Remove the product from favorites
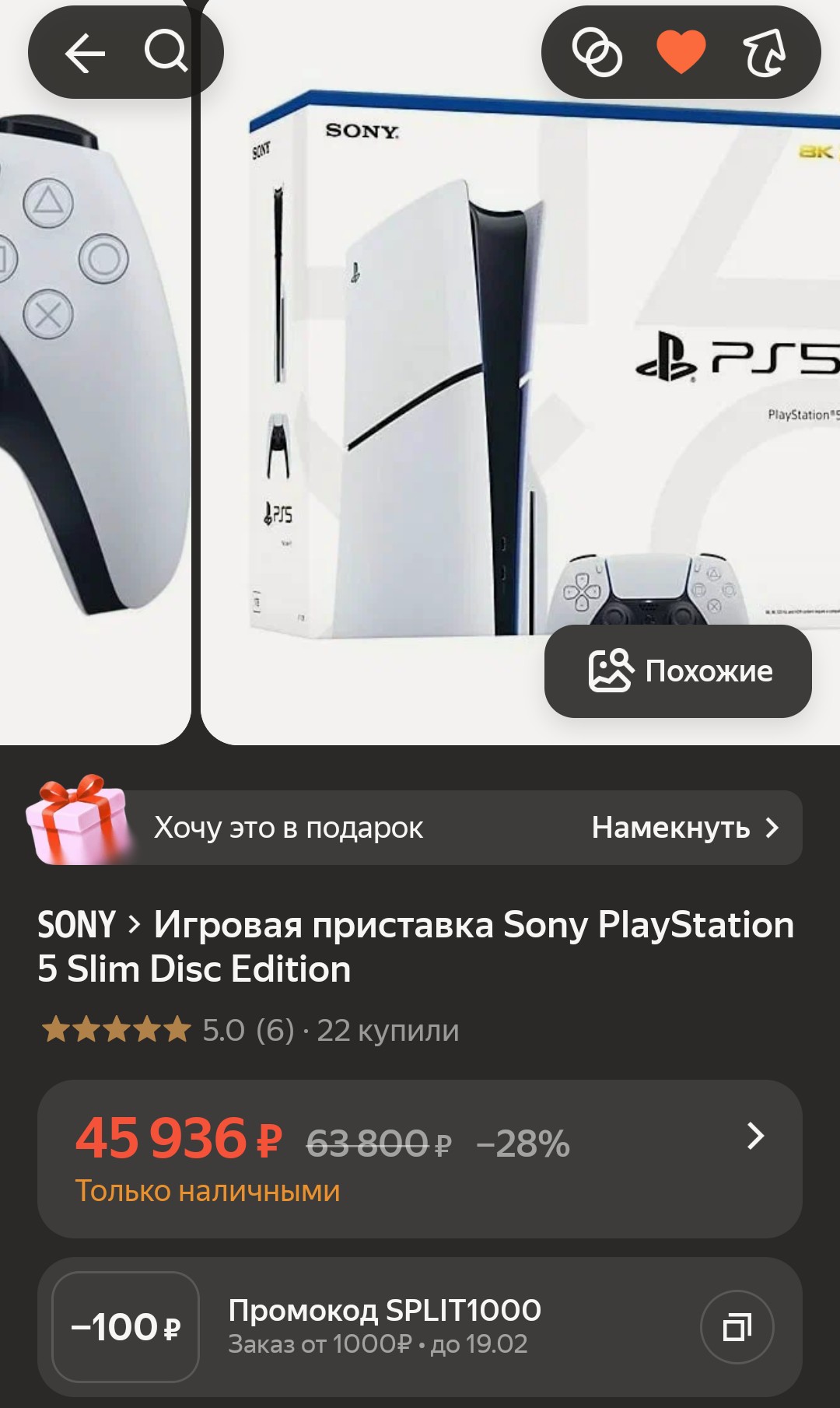This screenshot has width=840, height=1408. click(x=681, y=52)
